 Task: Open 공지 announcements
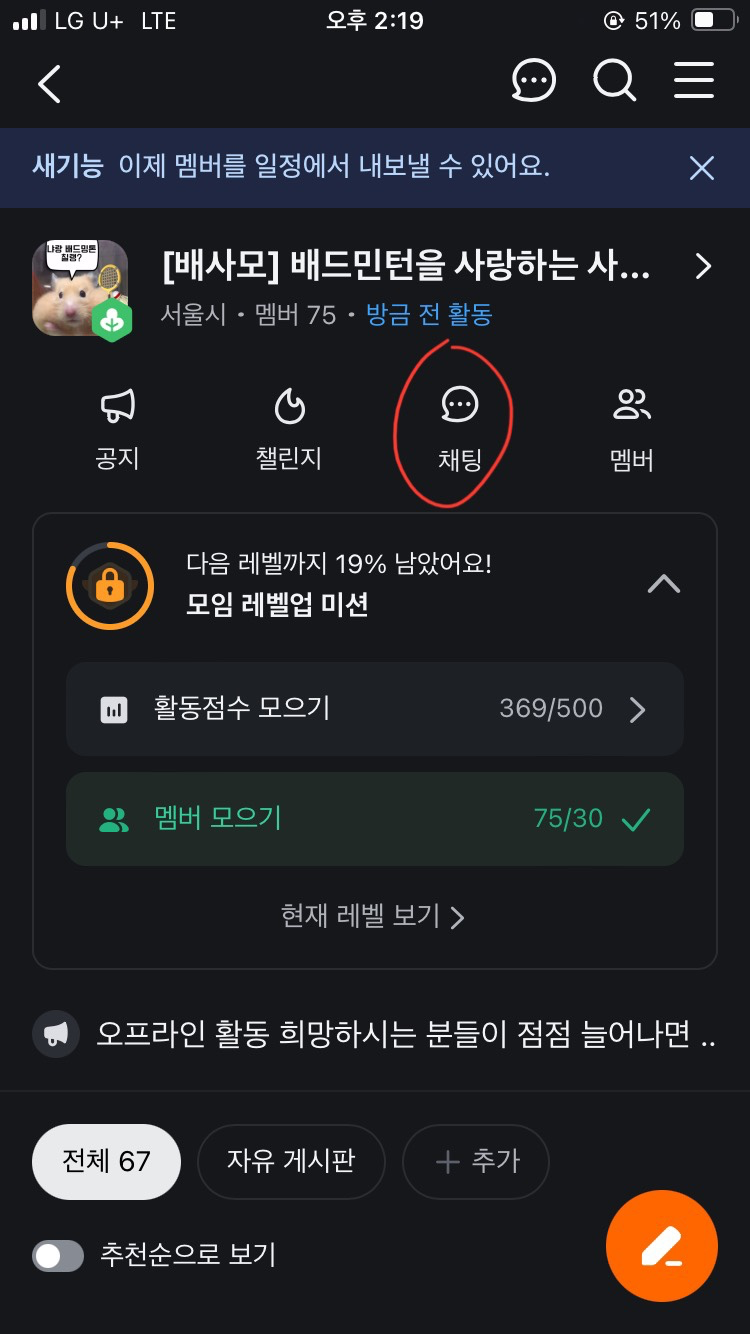point(117,428)
